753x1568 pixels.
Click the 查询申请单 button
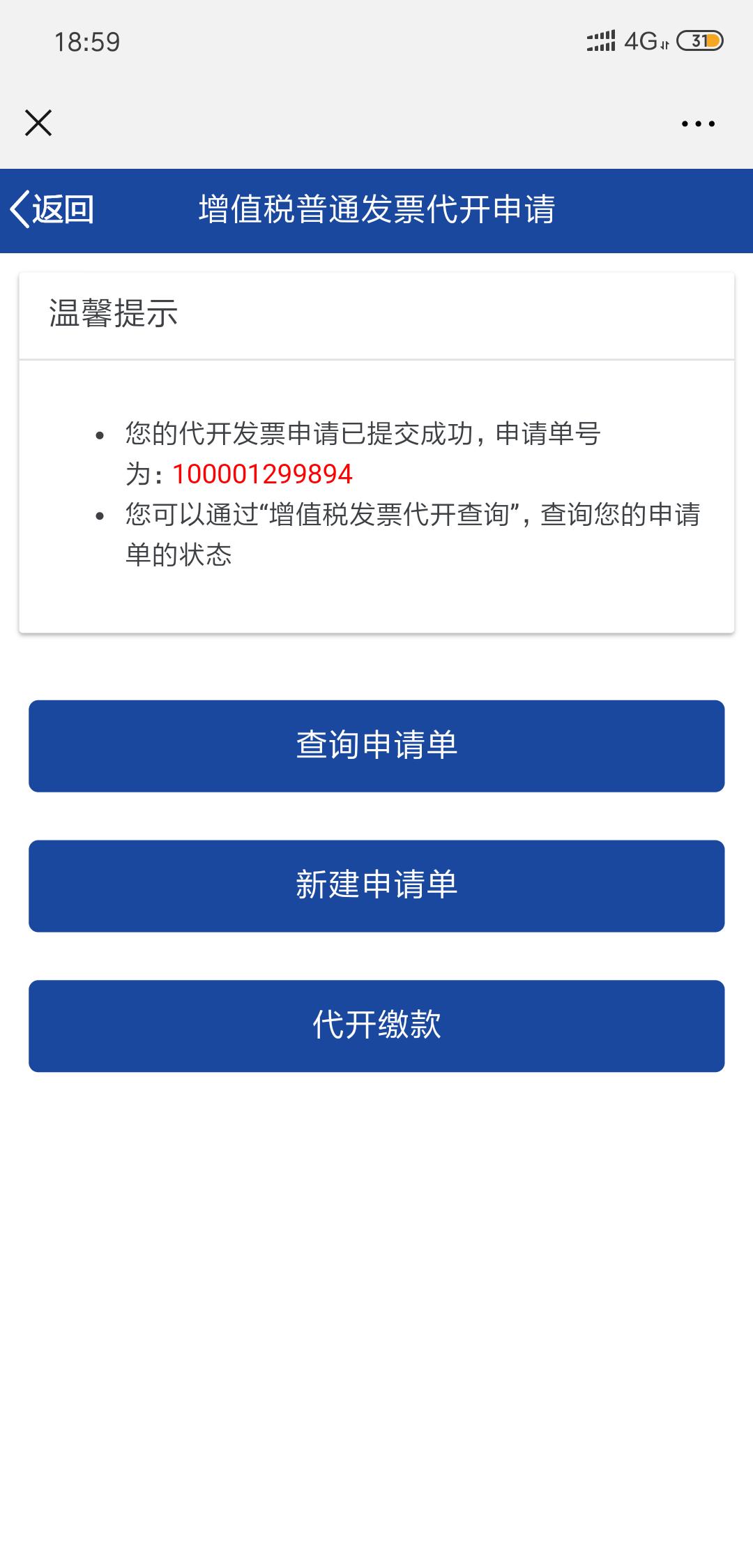coord(376,746)
